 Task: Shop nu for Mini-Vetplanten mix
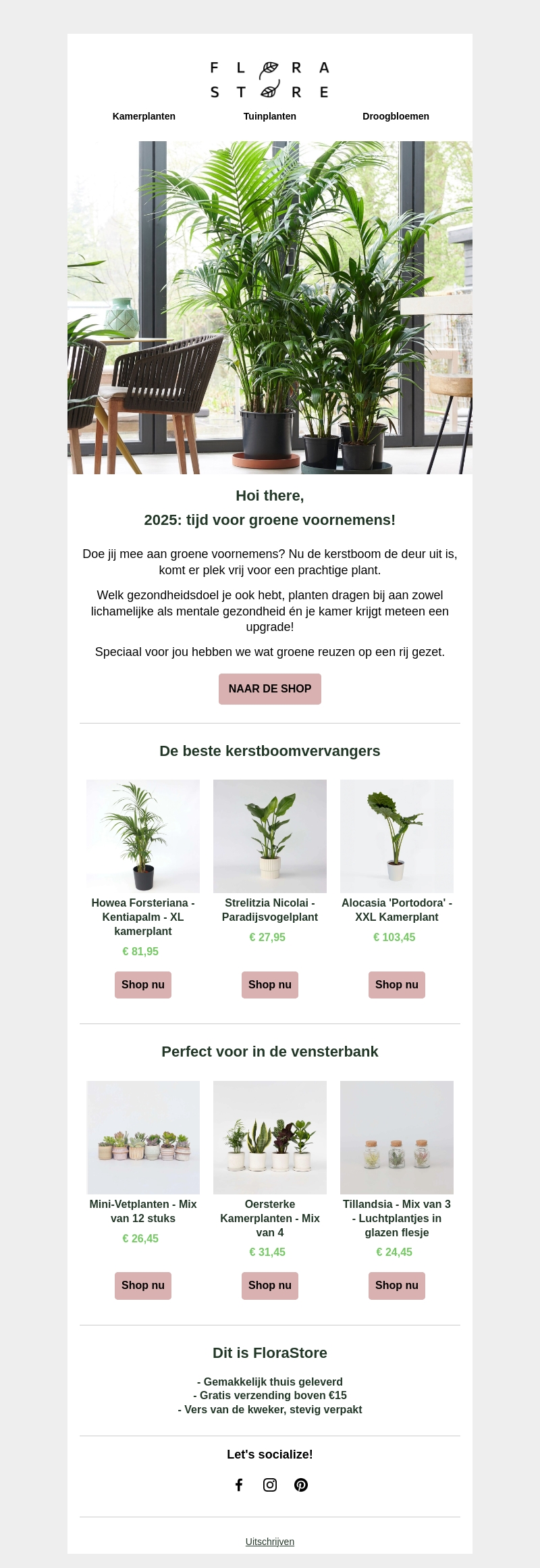tap(143, 1286)
